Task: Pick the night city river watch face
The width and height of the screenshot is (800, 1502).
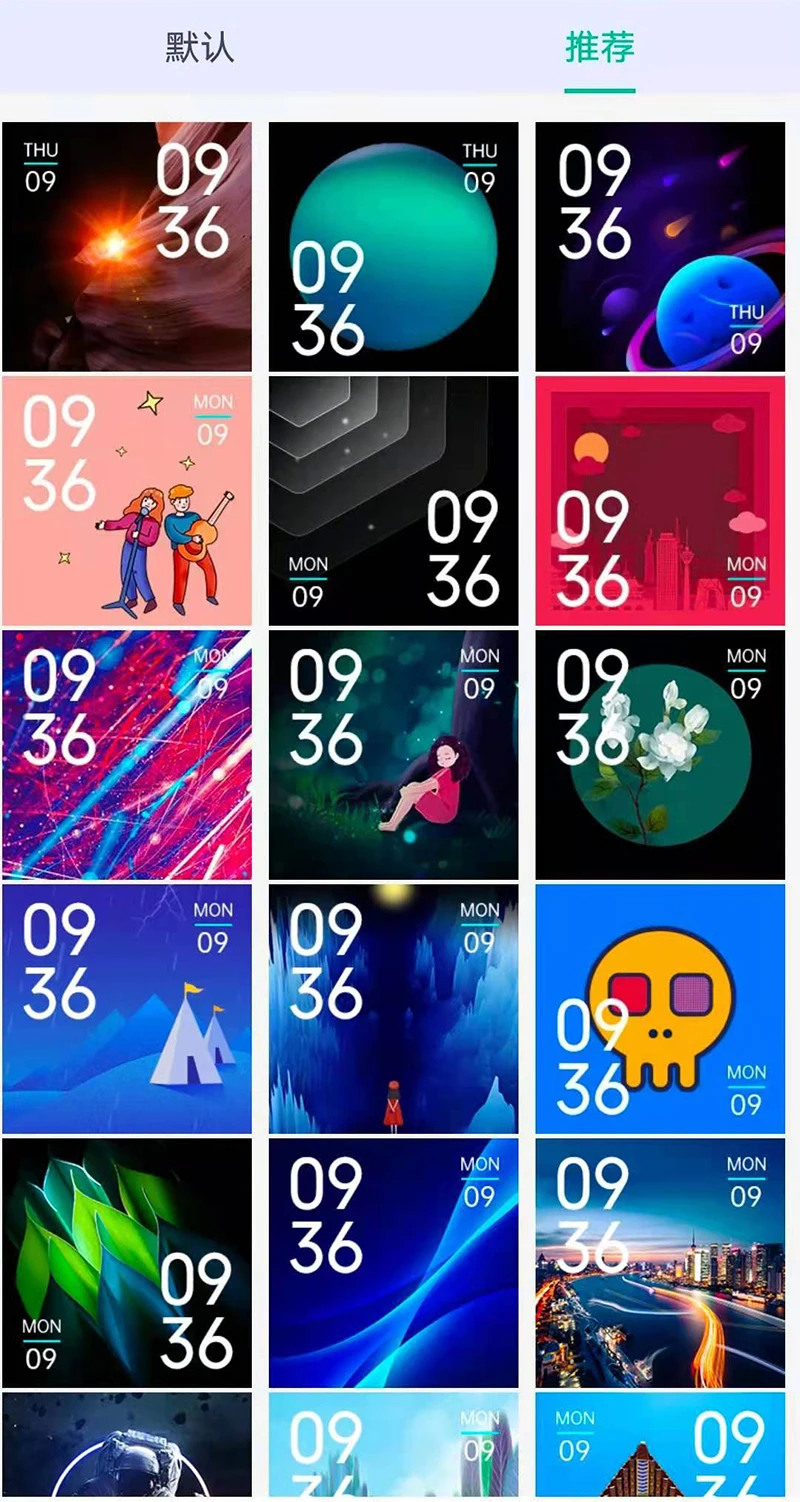Action: 660,1263
